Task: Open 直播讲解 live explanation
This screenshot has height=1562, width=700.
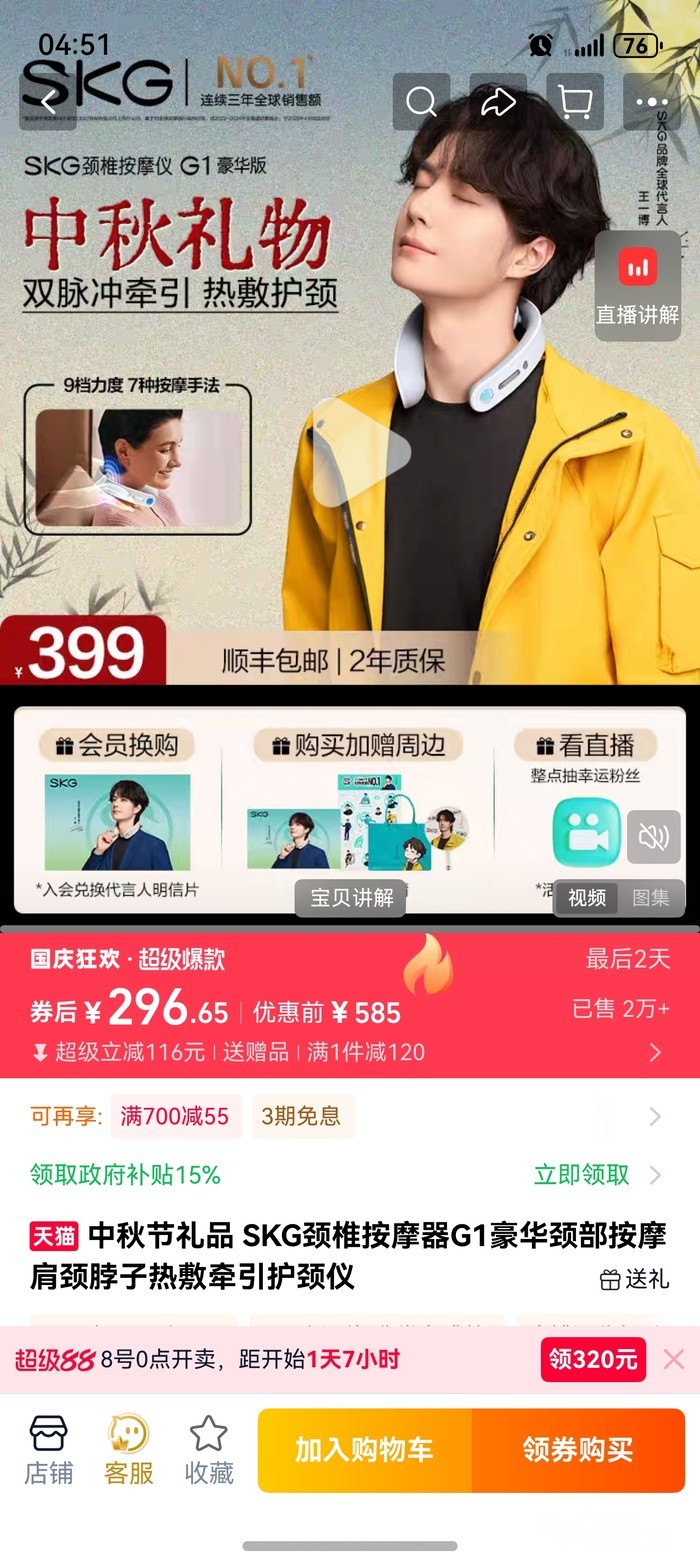Action: pos(638,287)
